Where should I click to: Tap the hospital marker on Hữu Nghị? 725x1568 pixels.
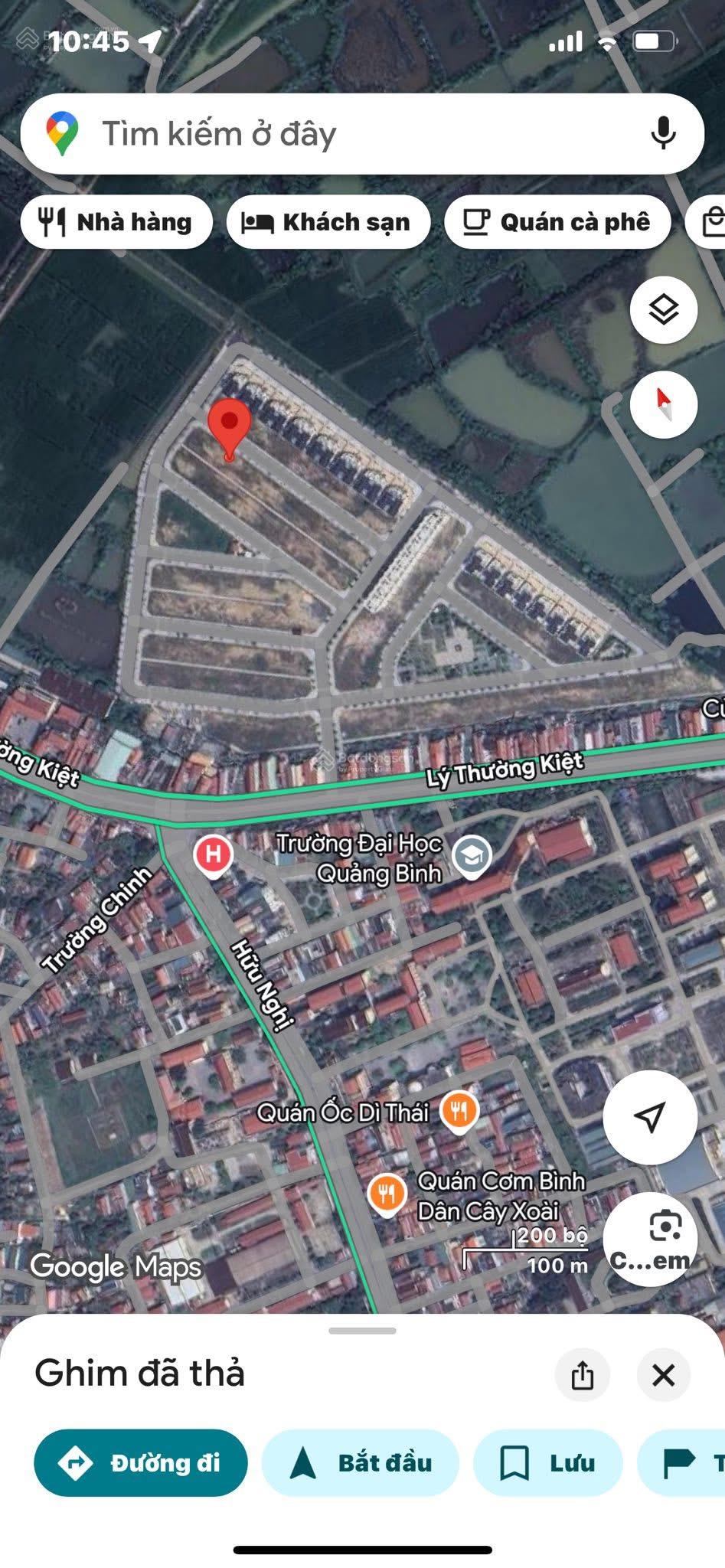214,854
